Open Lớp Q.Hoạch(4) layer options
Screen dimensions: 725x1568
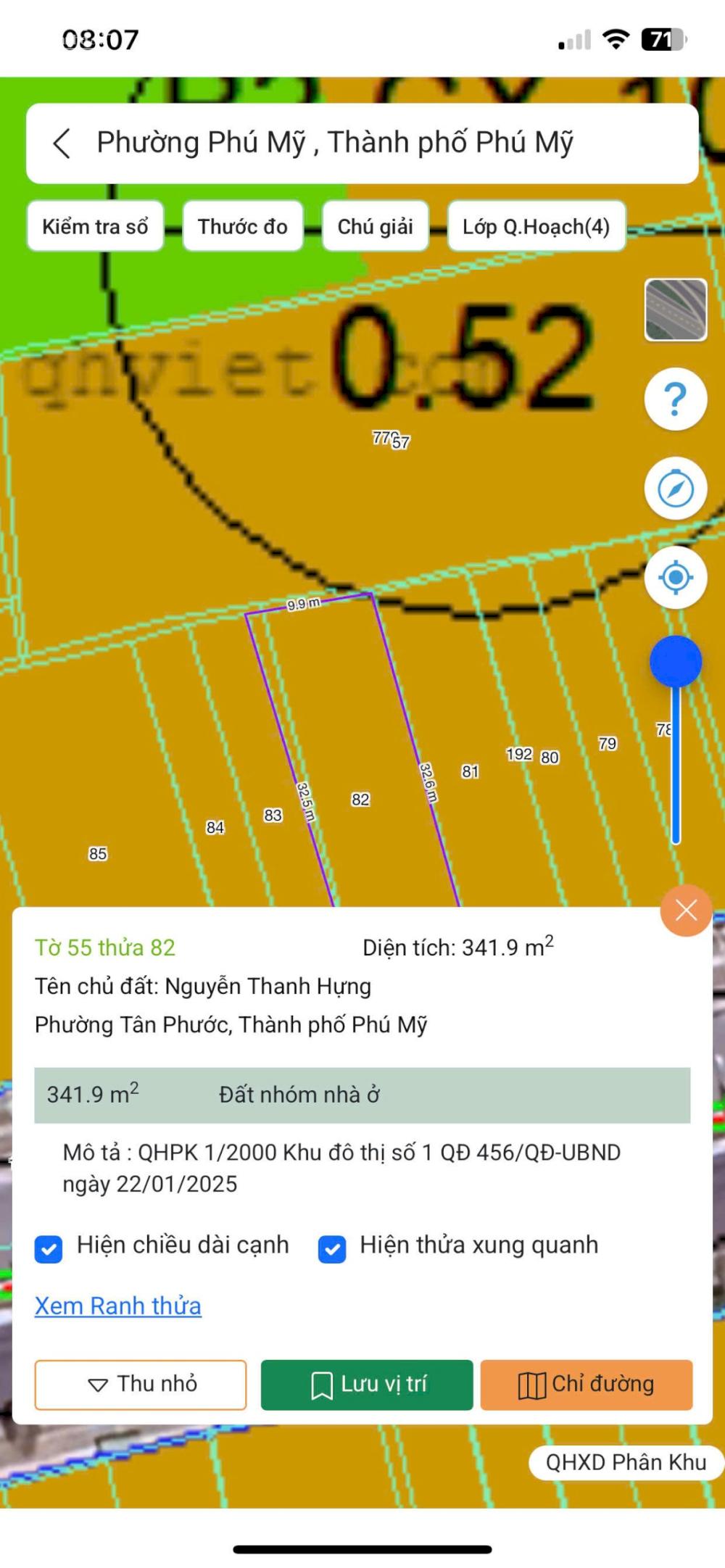click(536, 226)
